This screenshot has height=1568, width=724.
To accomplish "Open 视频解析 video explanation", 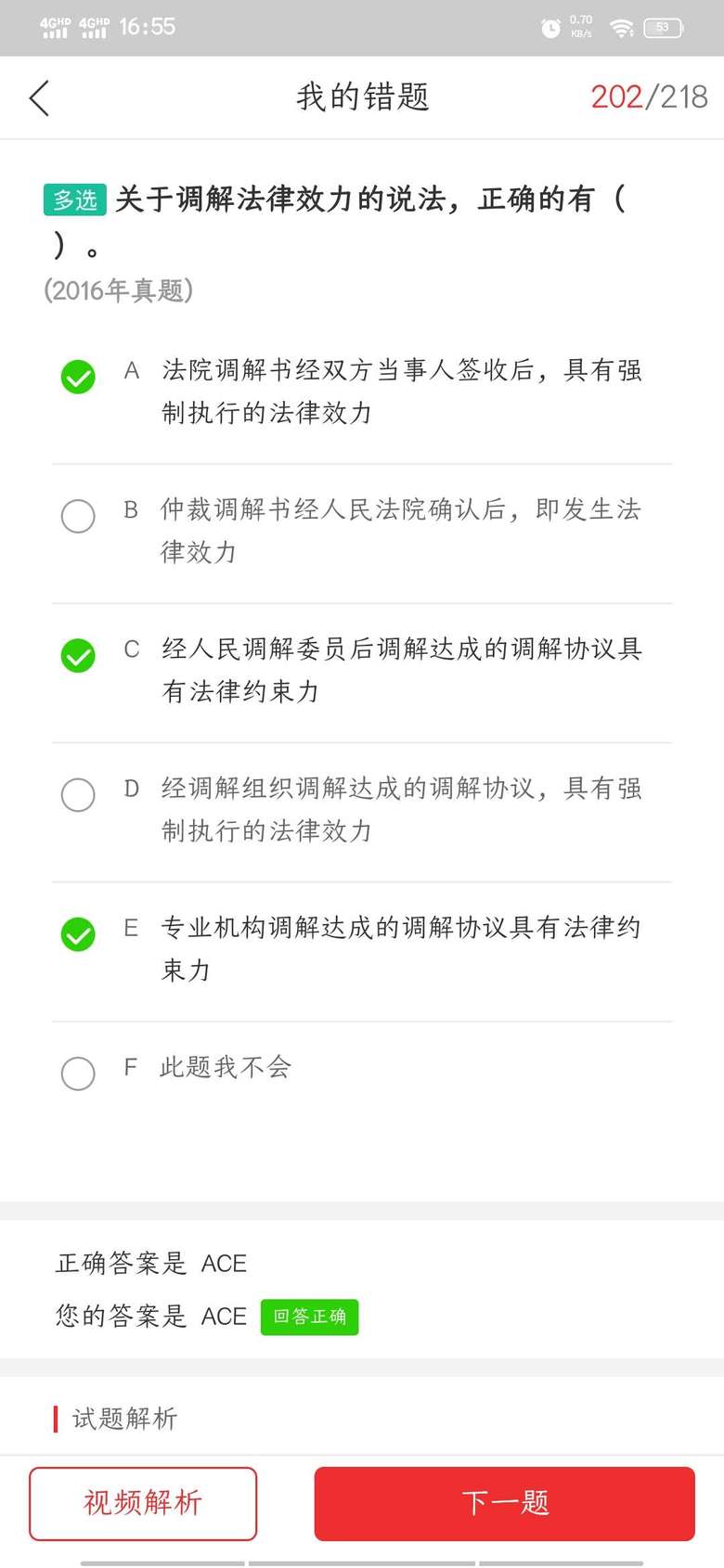I will click(x=143, y=1503).
